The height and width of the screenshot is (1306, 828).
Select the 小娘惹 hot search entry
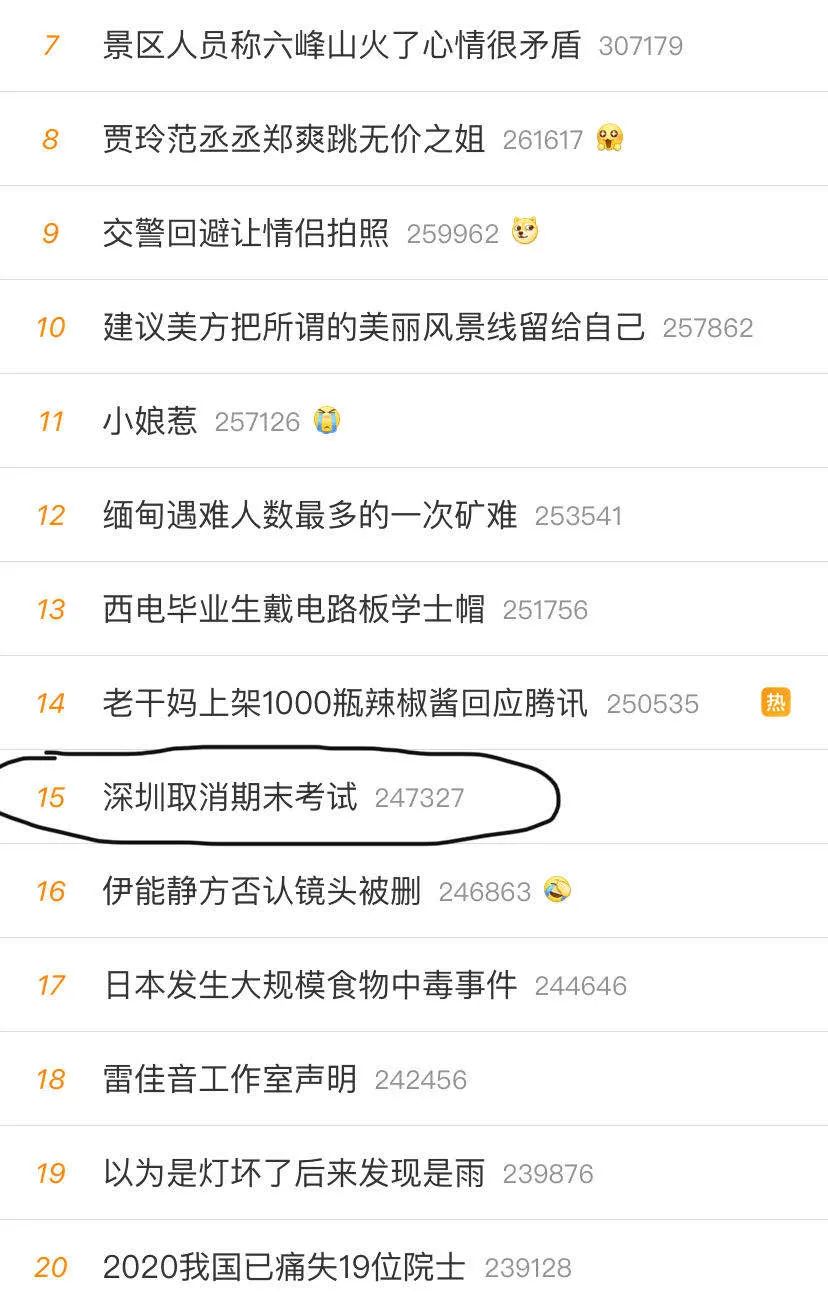[150, 421]
